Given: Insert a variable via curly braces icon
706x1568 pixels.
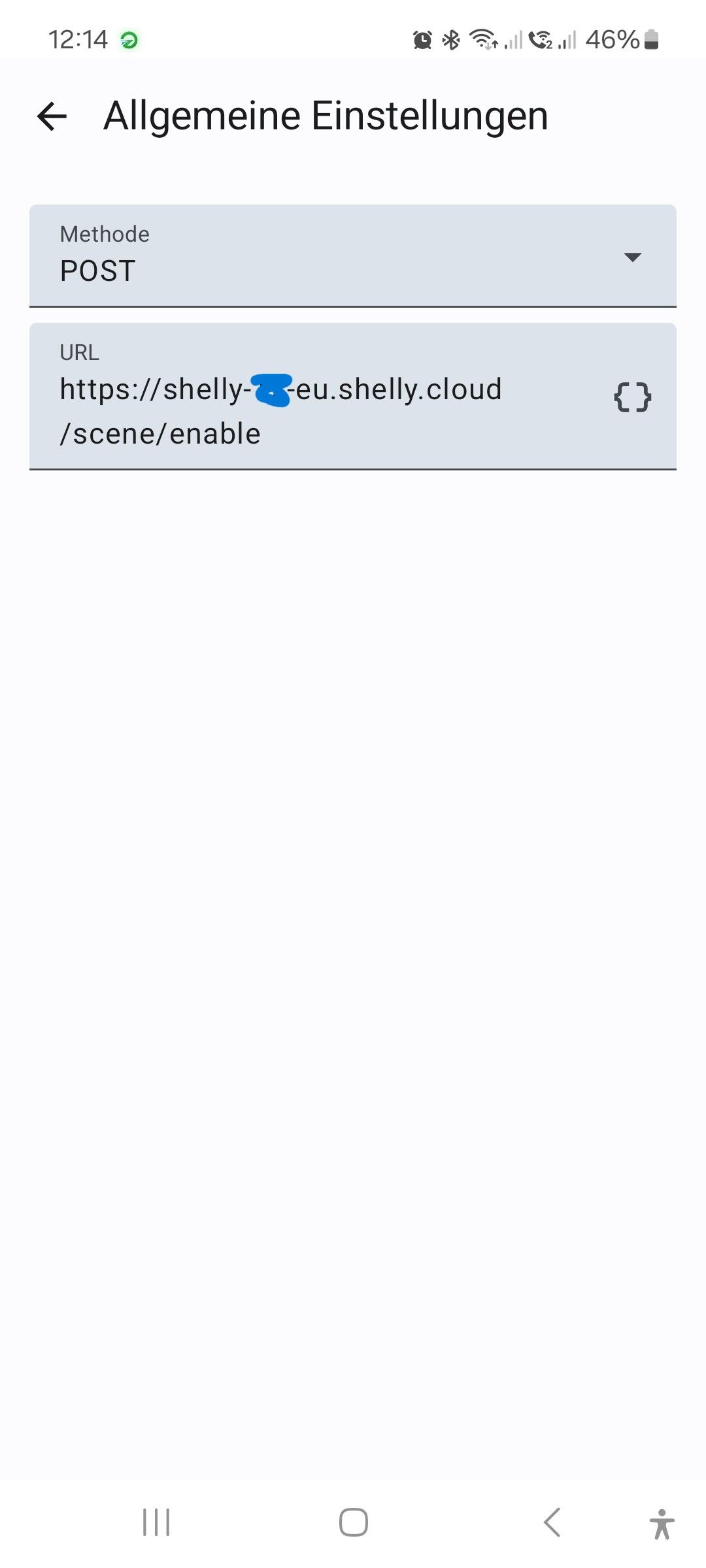Looking at the screenshot, I should point(633,397).
